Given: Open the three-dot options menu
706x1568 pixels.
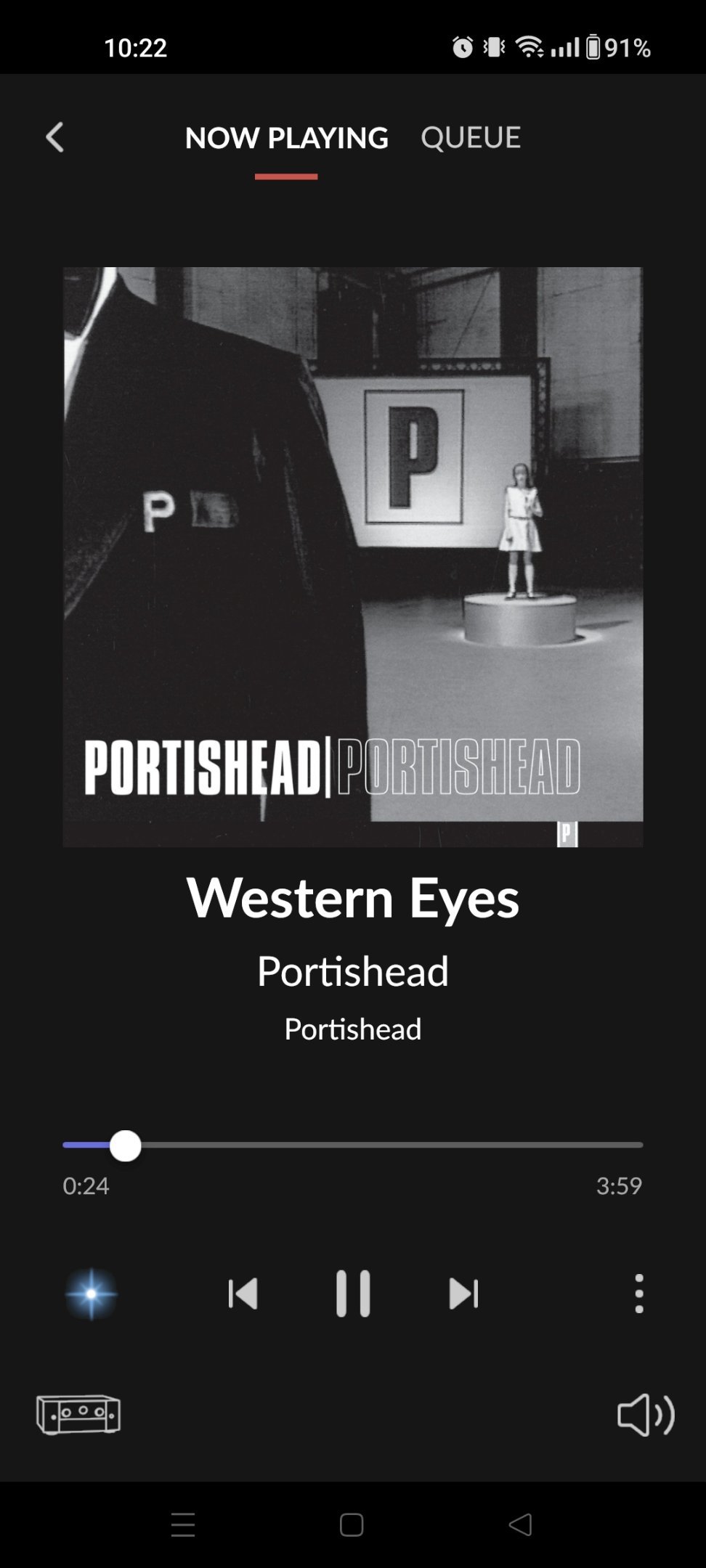Looking at the screenshot, I should [x=639, y=1294].
